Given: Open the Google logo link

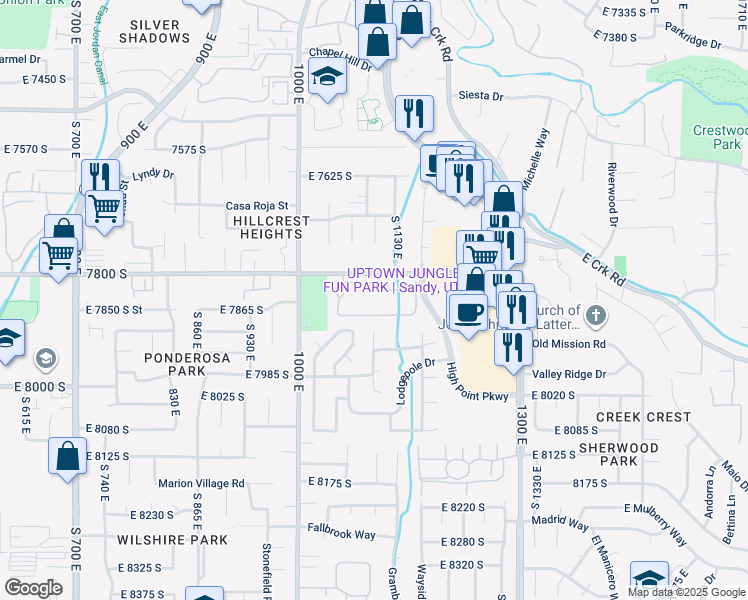Looking at the screenshot, I should (33, 588).
